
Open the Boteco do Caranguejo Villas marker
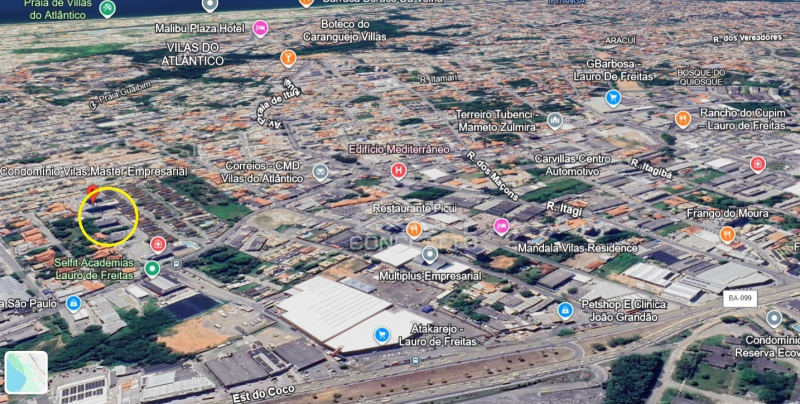coord(288,58)
